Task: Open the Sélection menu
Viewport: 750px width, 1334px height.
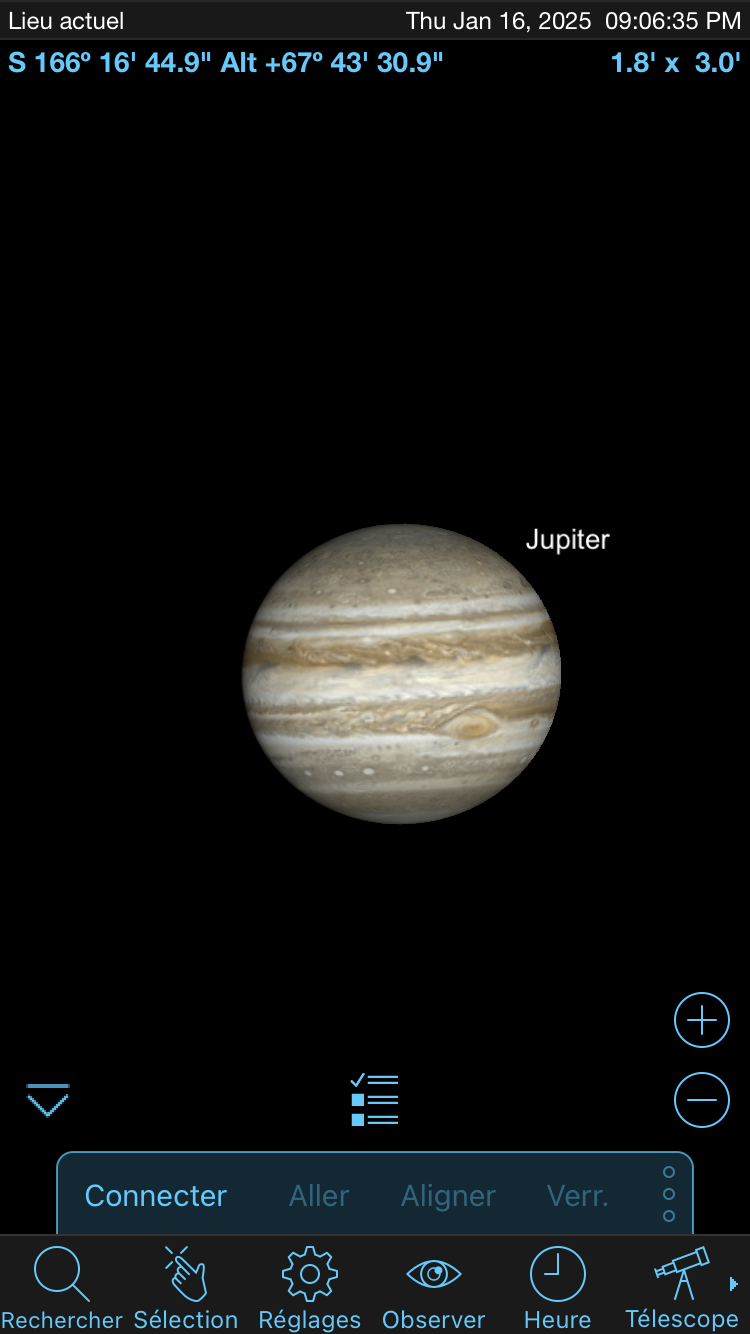Action: click(x=186, y=1288)
